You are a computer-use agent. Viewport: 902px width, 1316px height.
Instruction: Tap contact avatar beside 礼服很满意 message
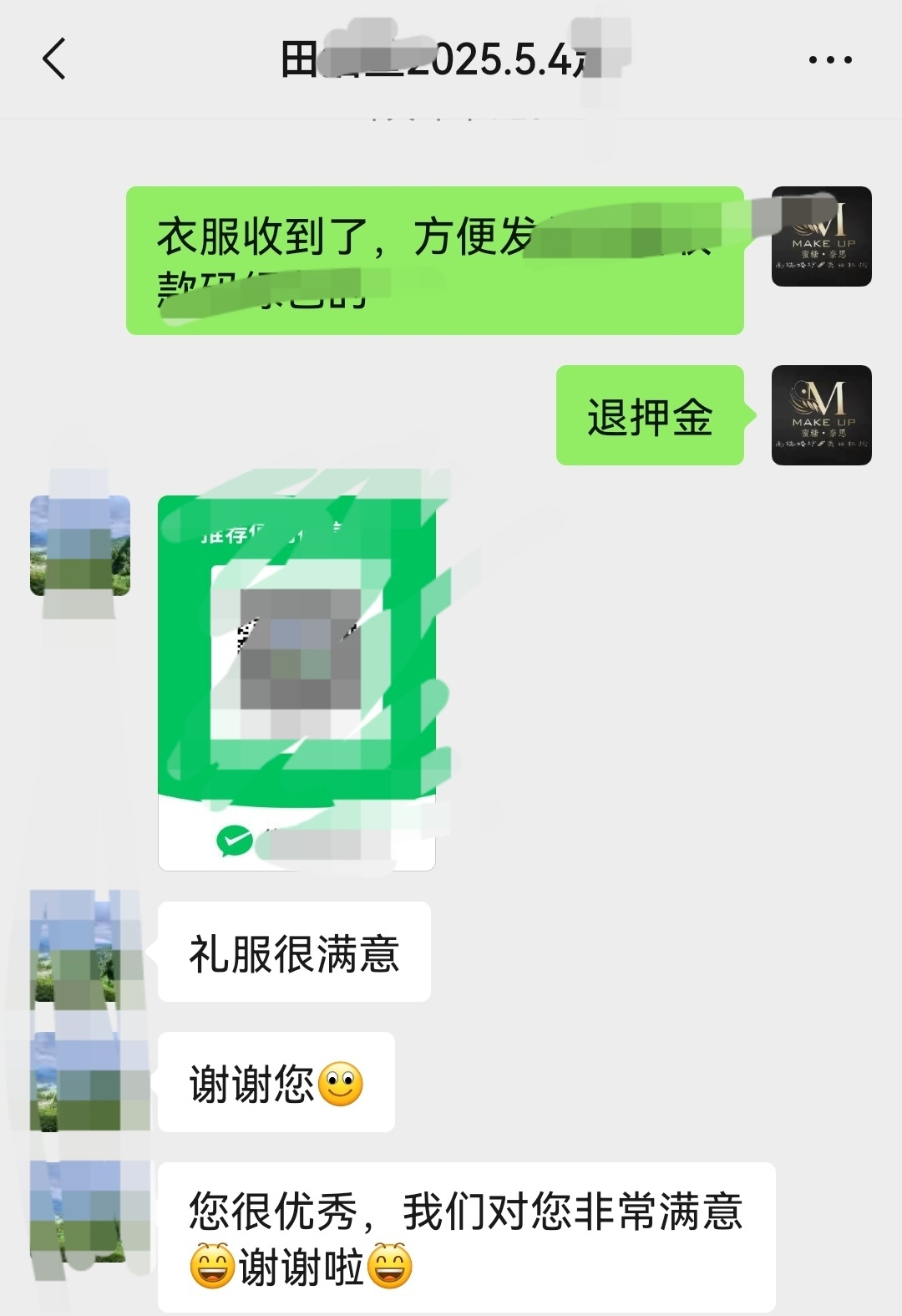80,952
